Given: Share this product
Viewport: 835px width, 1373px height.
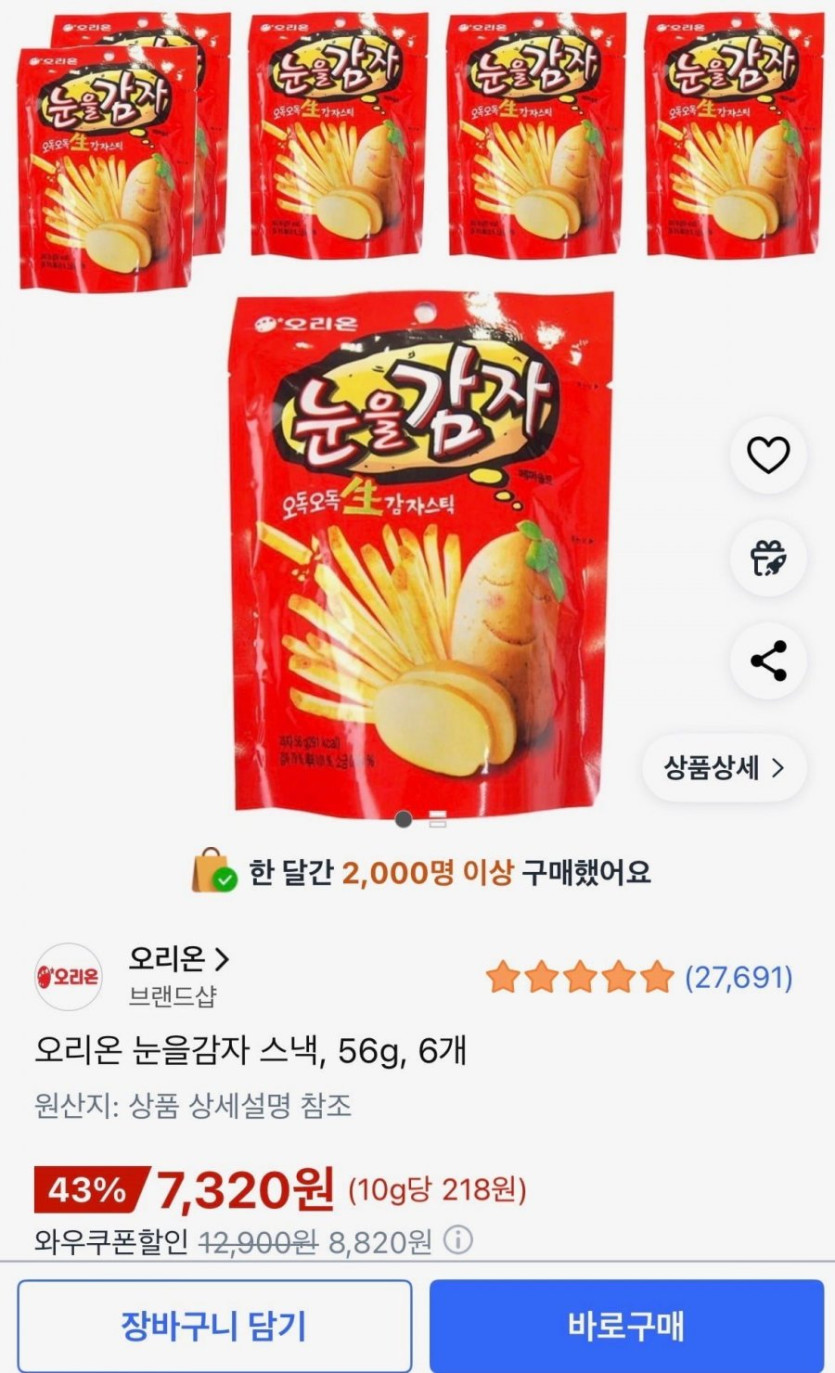Looking at the screenshot, I should click(x=768, y=661).
